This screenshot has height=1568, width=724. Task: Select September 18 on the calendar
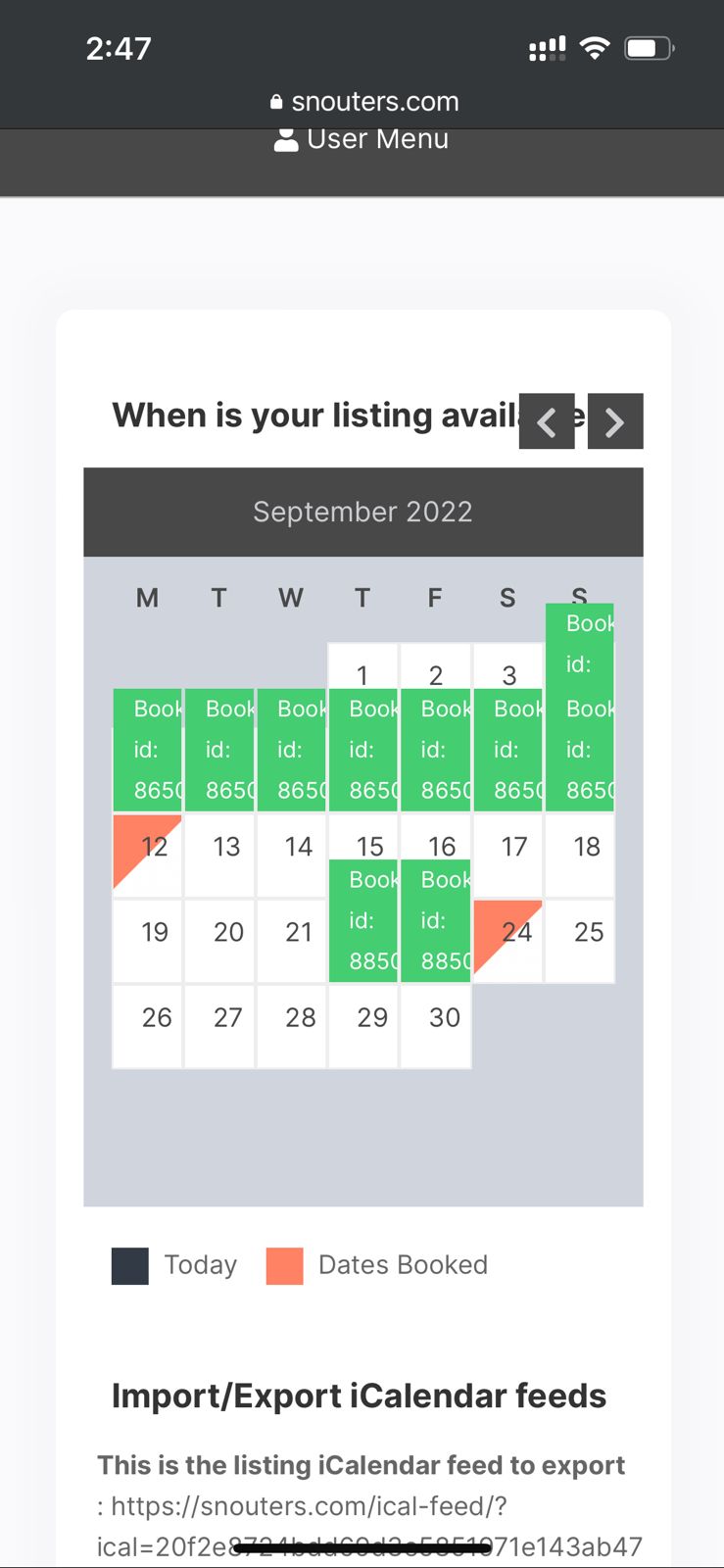(580, 856)
